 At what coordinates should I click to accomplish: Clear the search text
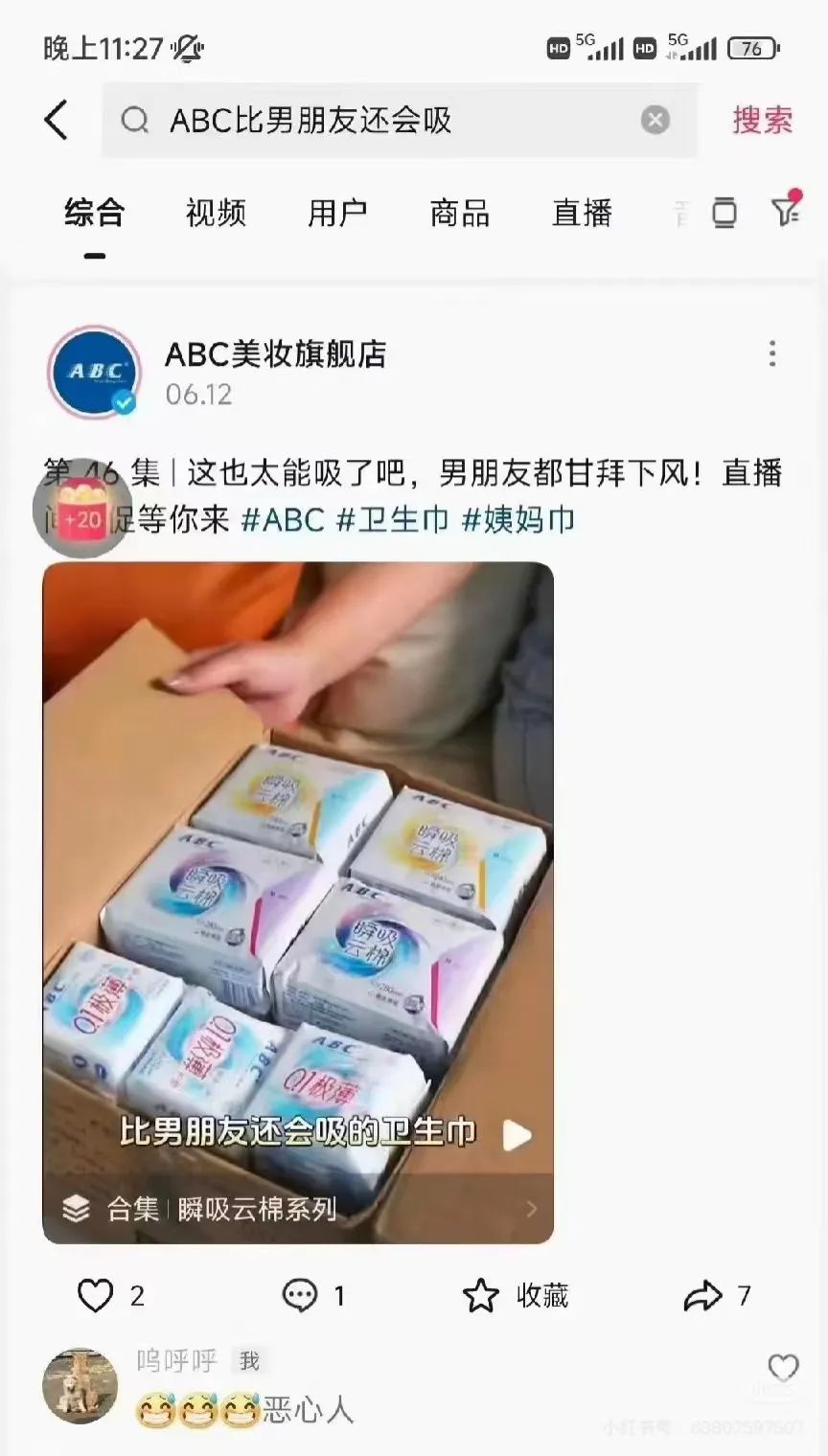pos(655,120)
